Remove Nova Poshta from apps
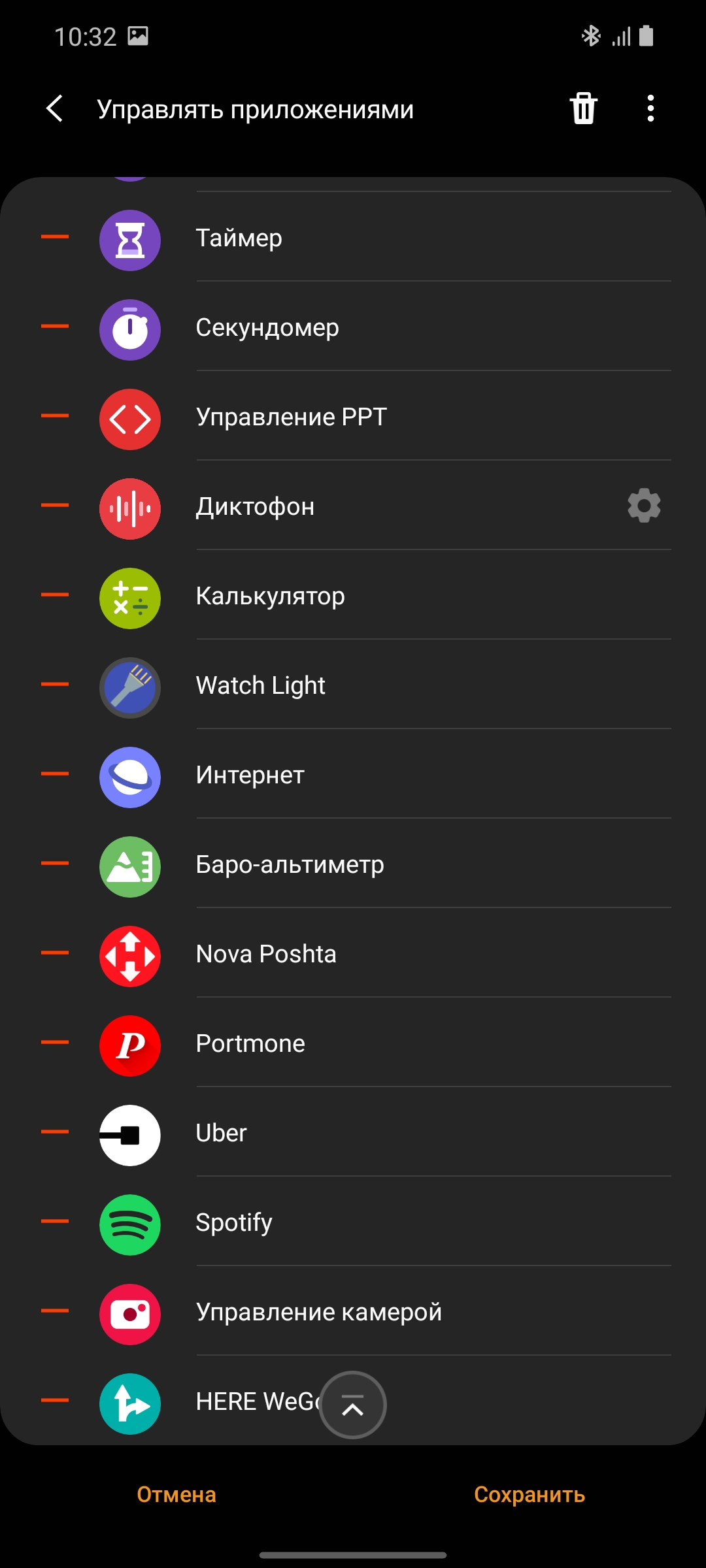 55,953
